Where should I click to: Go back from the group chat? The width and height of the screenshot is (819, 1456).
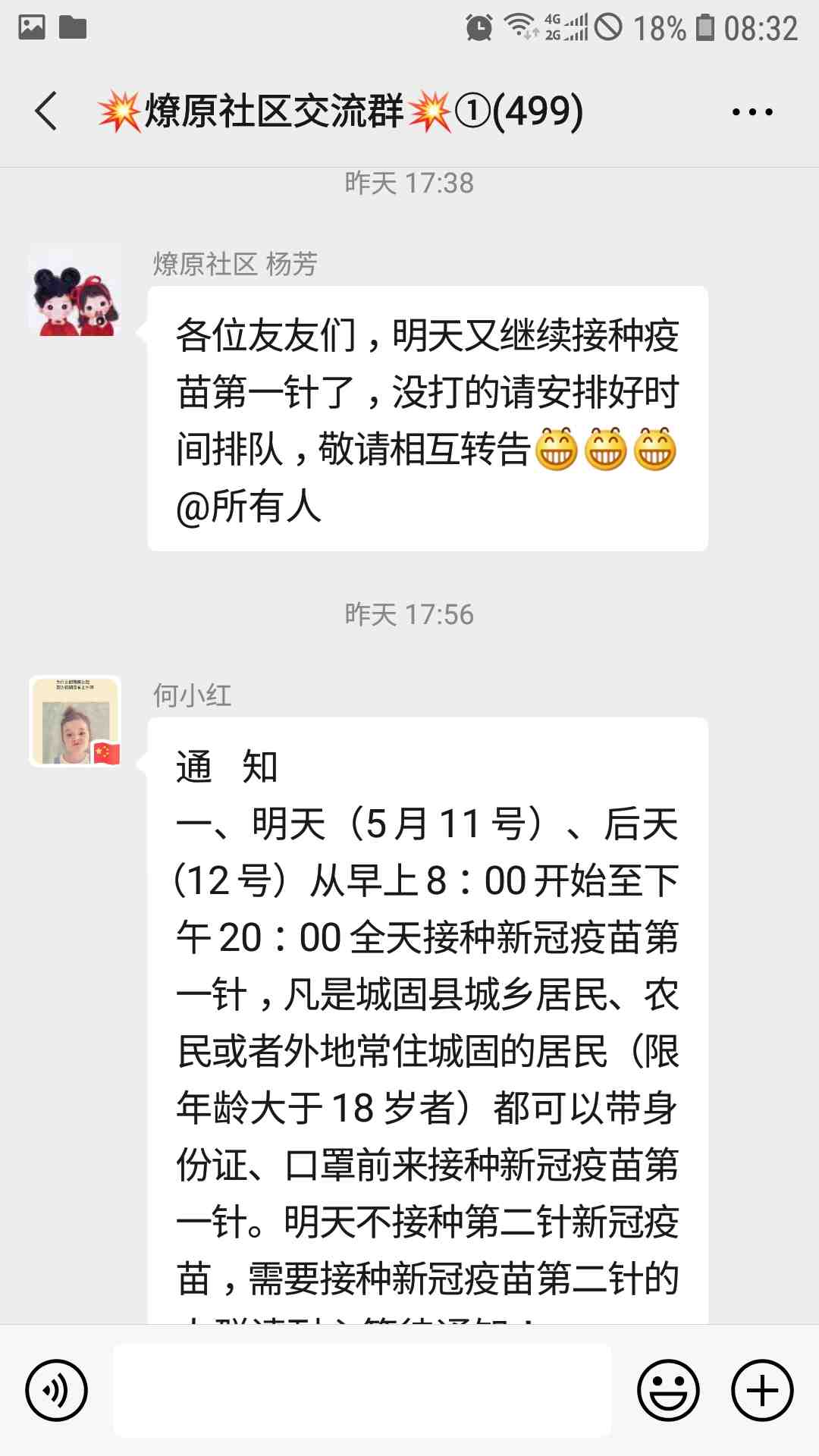tap(47, 111)
